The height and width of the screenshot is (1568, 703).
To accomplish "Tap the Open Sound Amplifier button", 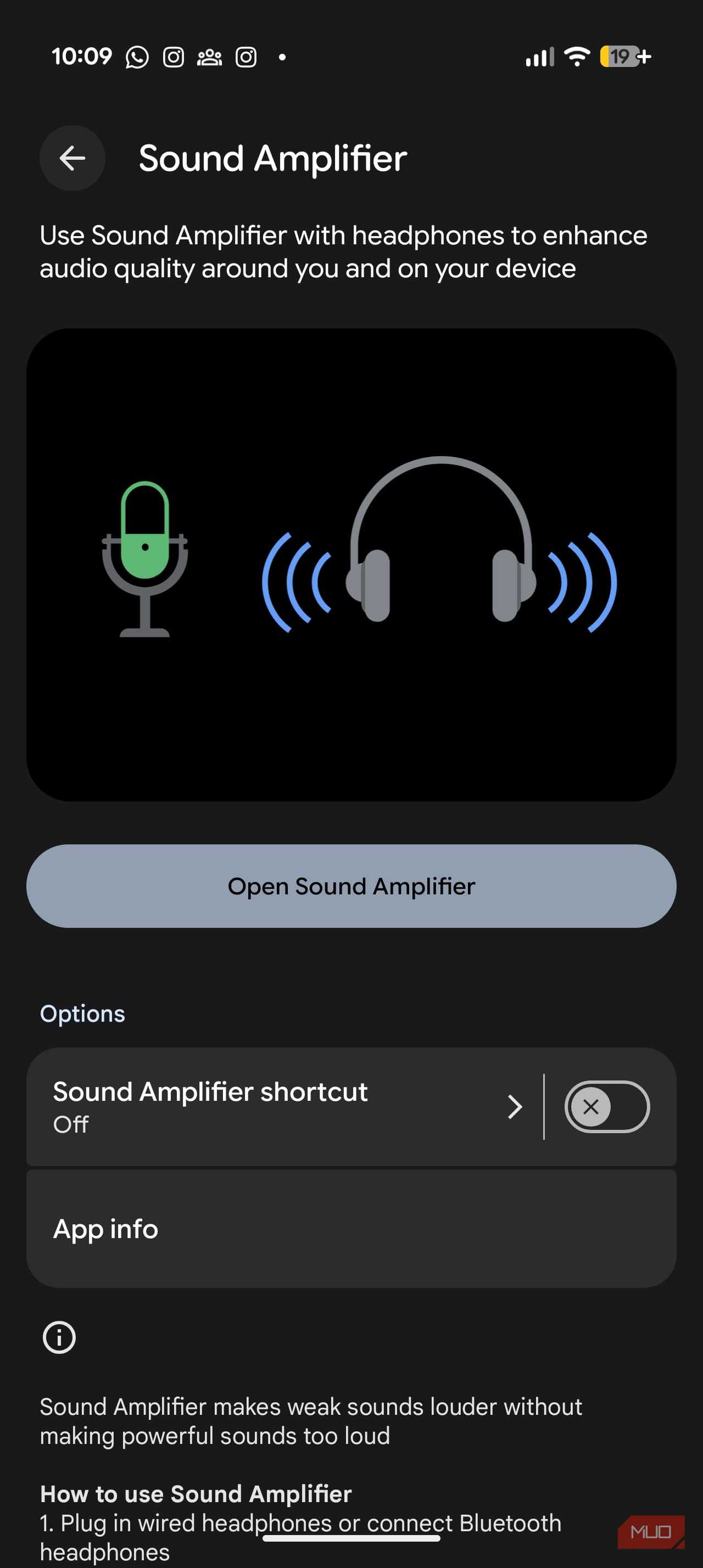I will coord(351,886).
